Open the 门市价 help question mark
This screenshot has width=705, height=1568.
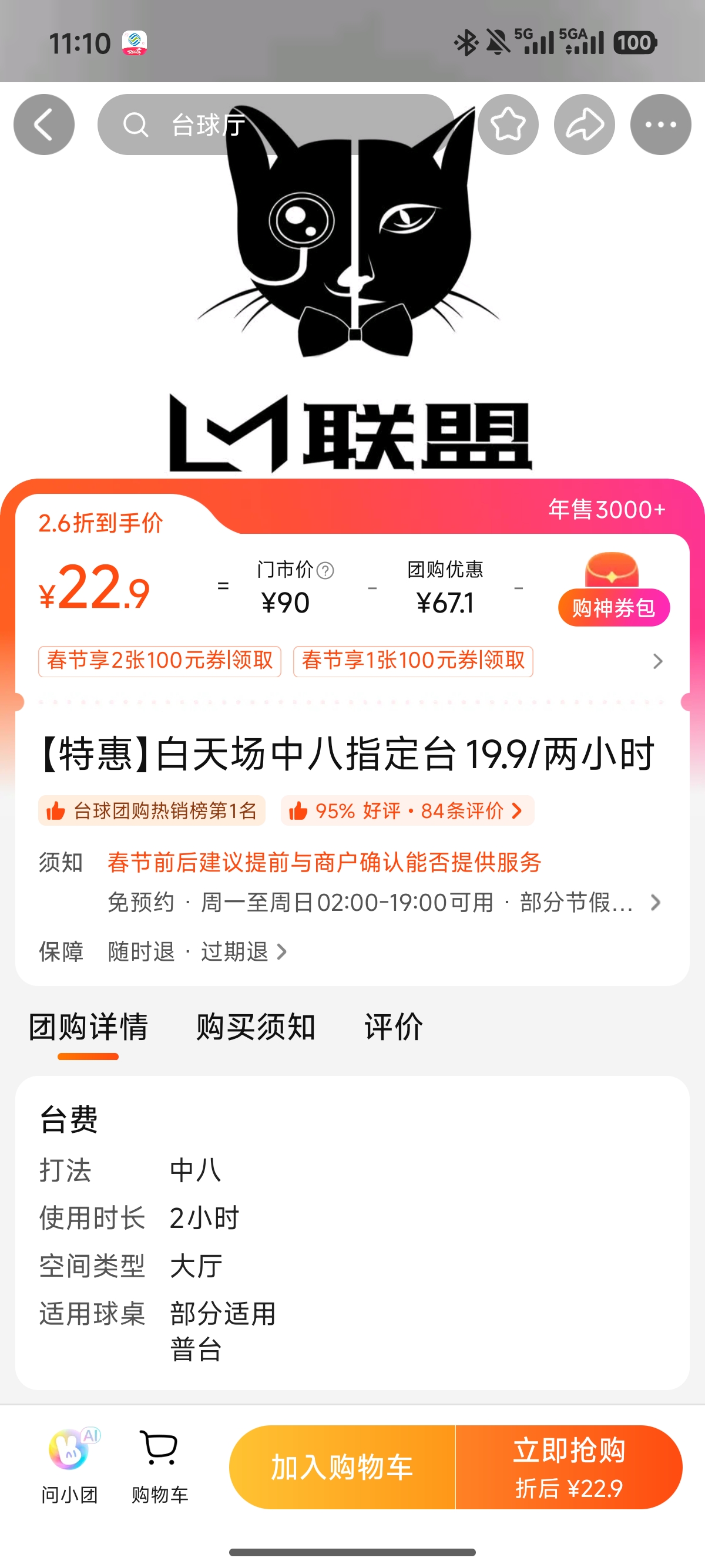click(x=325, y=570)
